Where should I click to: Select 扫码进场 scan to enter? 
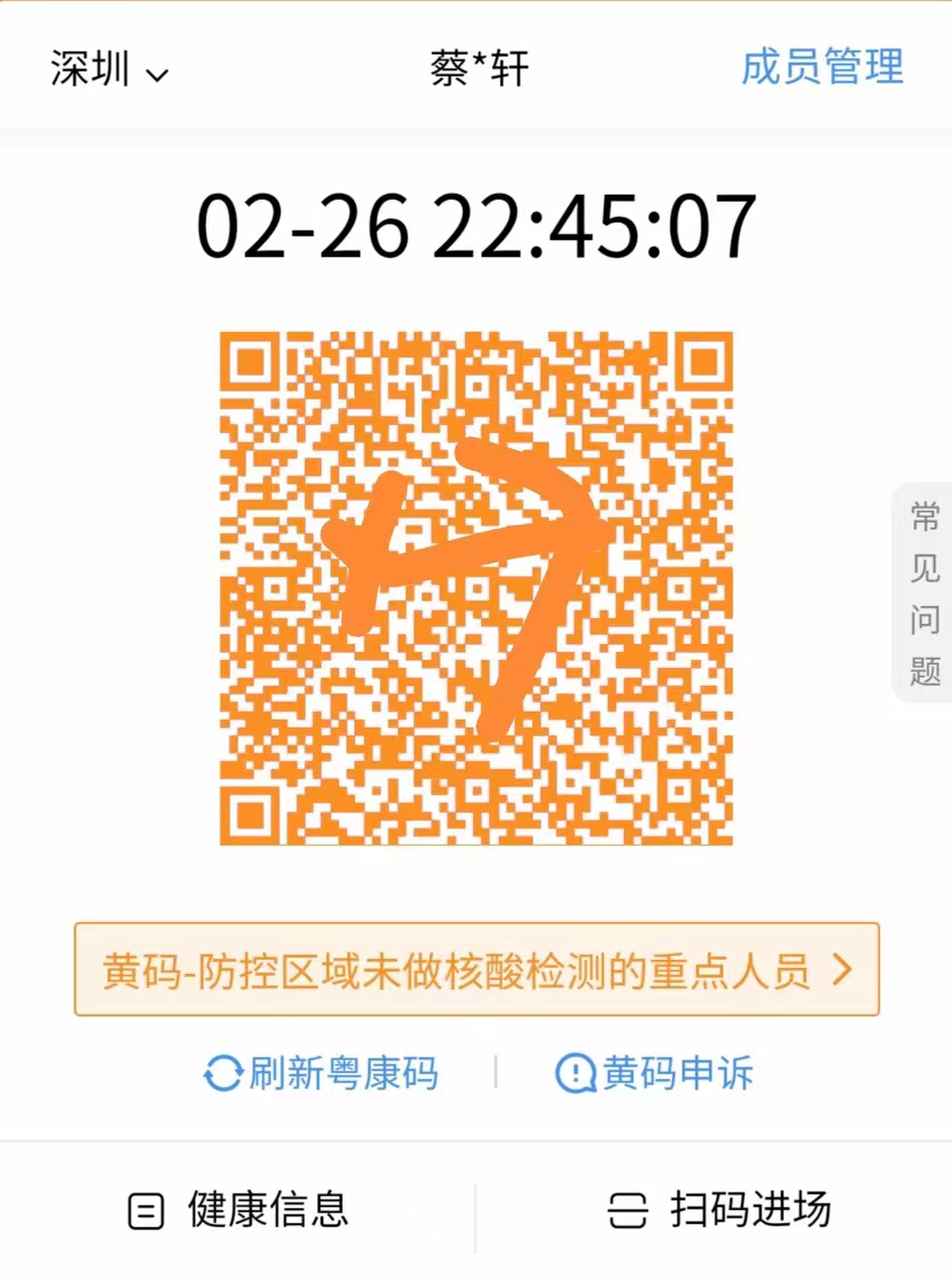[x=719, y=1209]
